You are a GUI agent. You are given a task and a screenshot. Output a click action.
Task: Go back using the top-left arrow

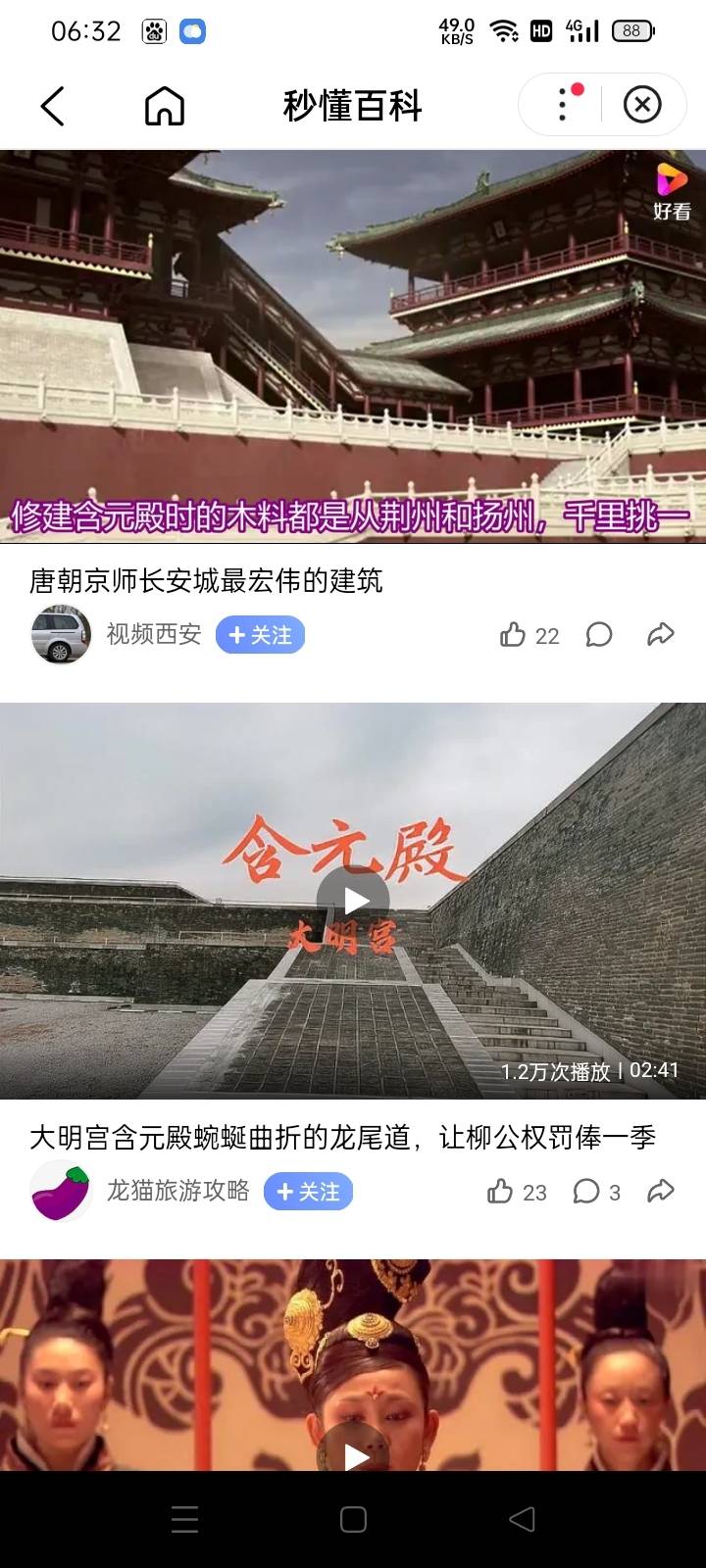pos(53,106)
